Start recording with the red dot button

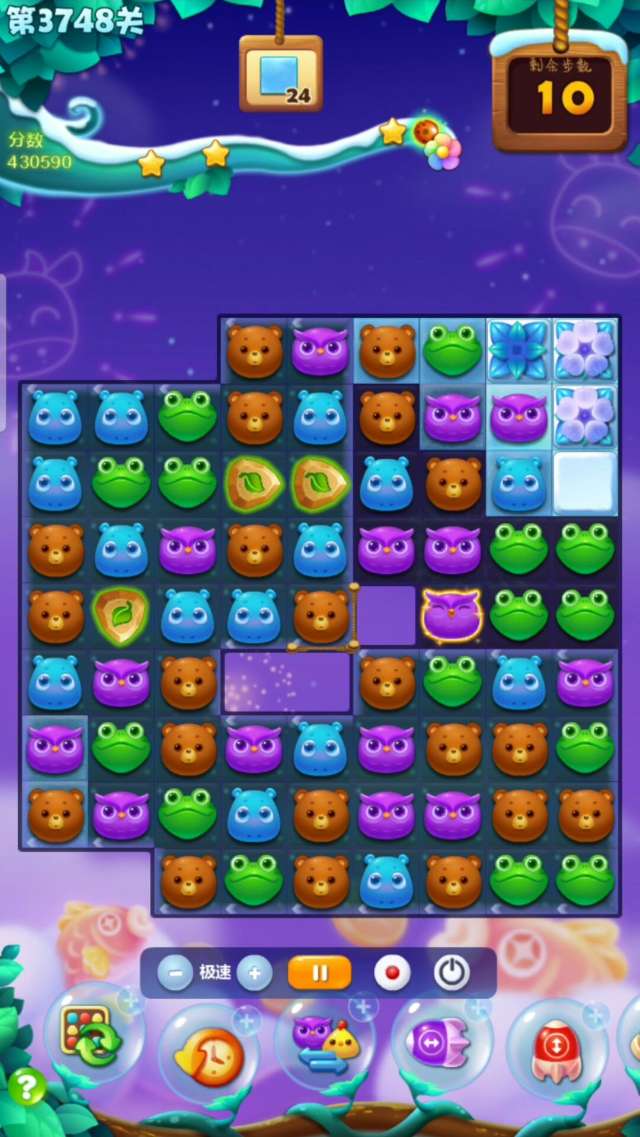(392, 972)
